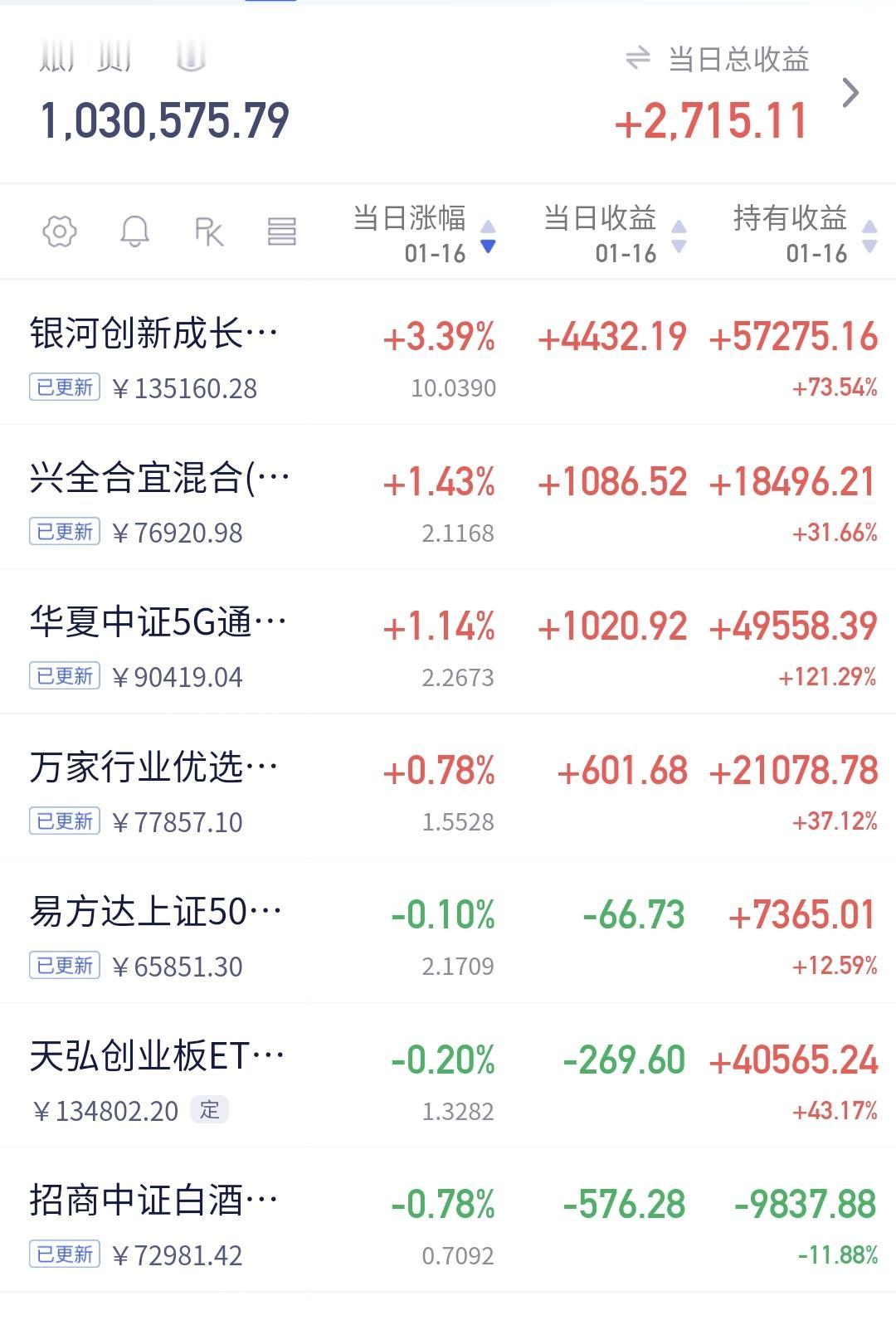Viewport: 896px width, 1325px height.
Task: Open the 华夏中证5G通 fund row
Action: tap(448, 642)
